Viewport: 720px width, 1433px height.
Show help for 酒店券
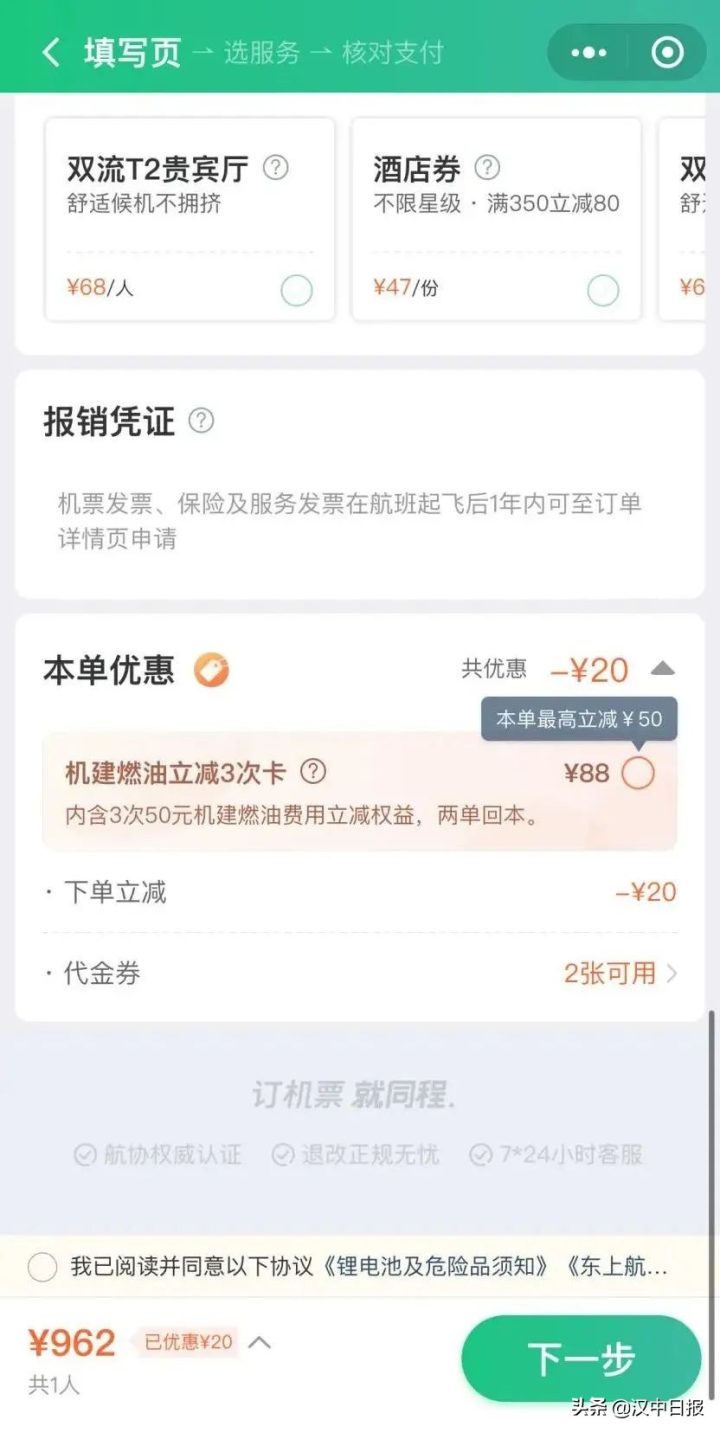tap(487, 168)
